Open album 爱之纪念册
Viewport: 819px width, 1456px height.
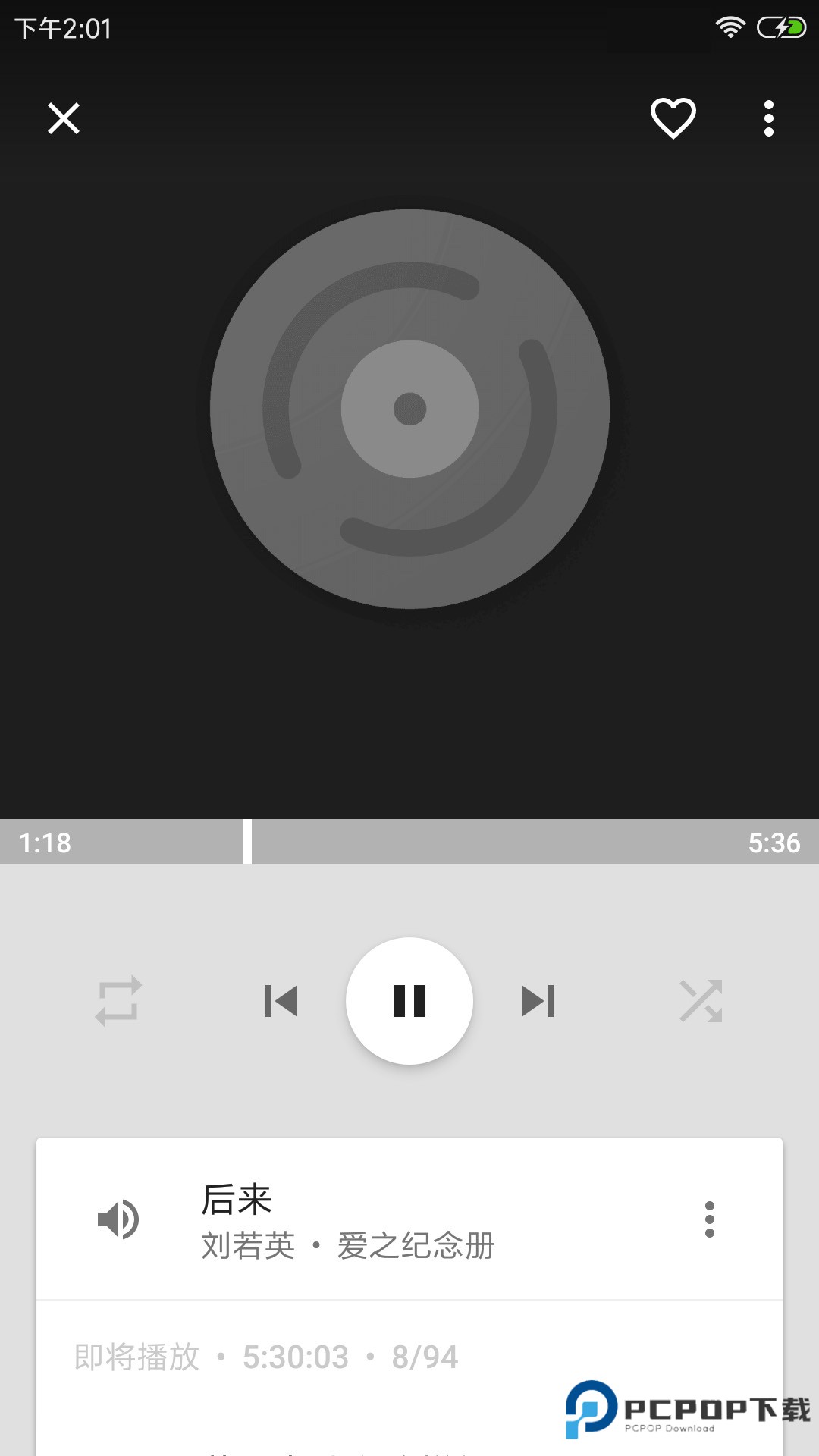pyautogui.click(x=415, y=1242)
